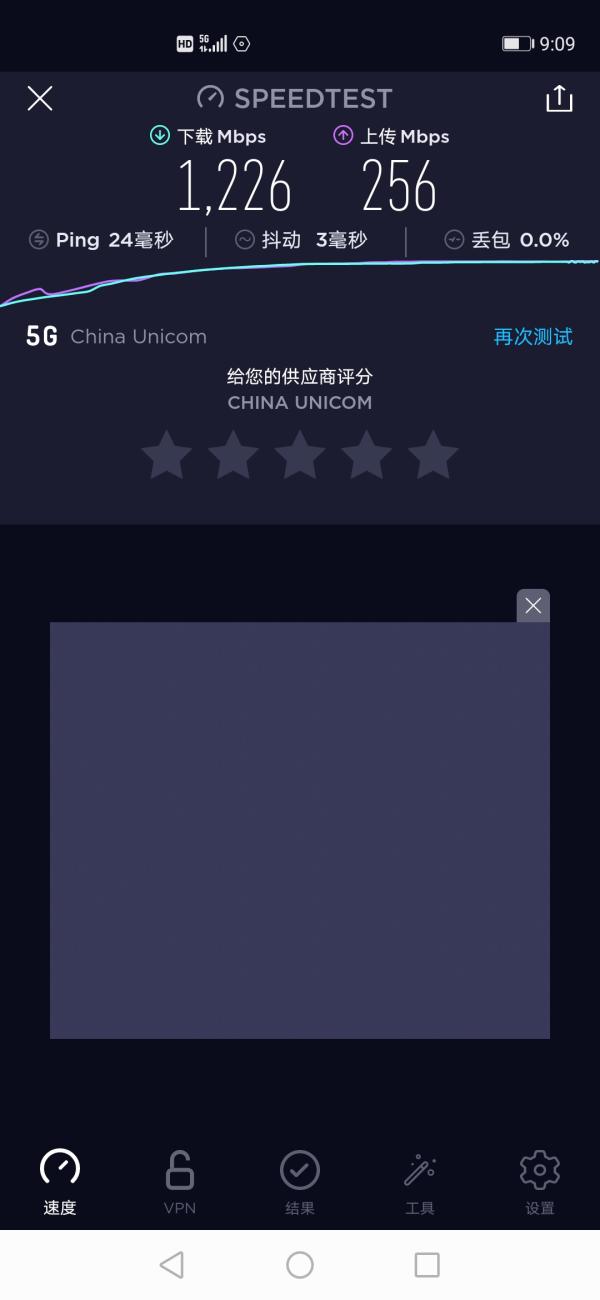
Task: Go back using the system back button
Action: tap(172, 1265)
